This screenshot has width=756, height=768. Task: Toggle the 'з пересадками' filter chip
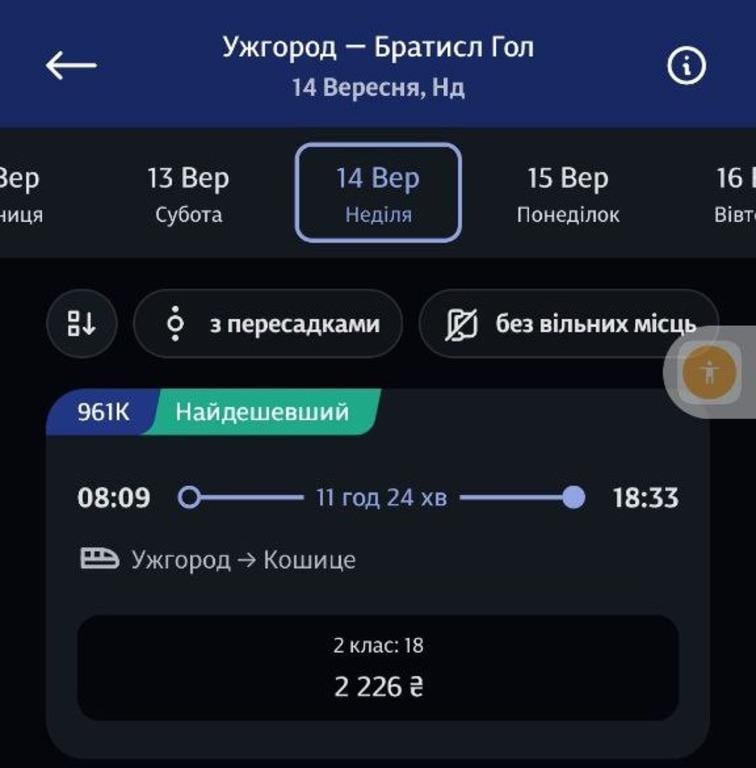pyautogui.click(x=268, y=323)
